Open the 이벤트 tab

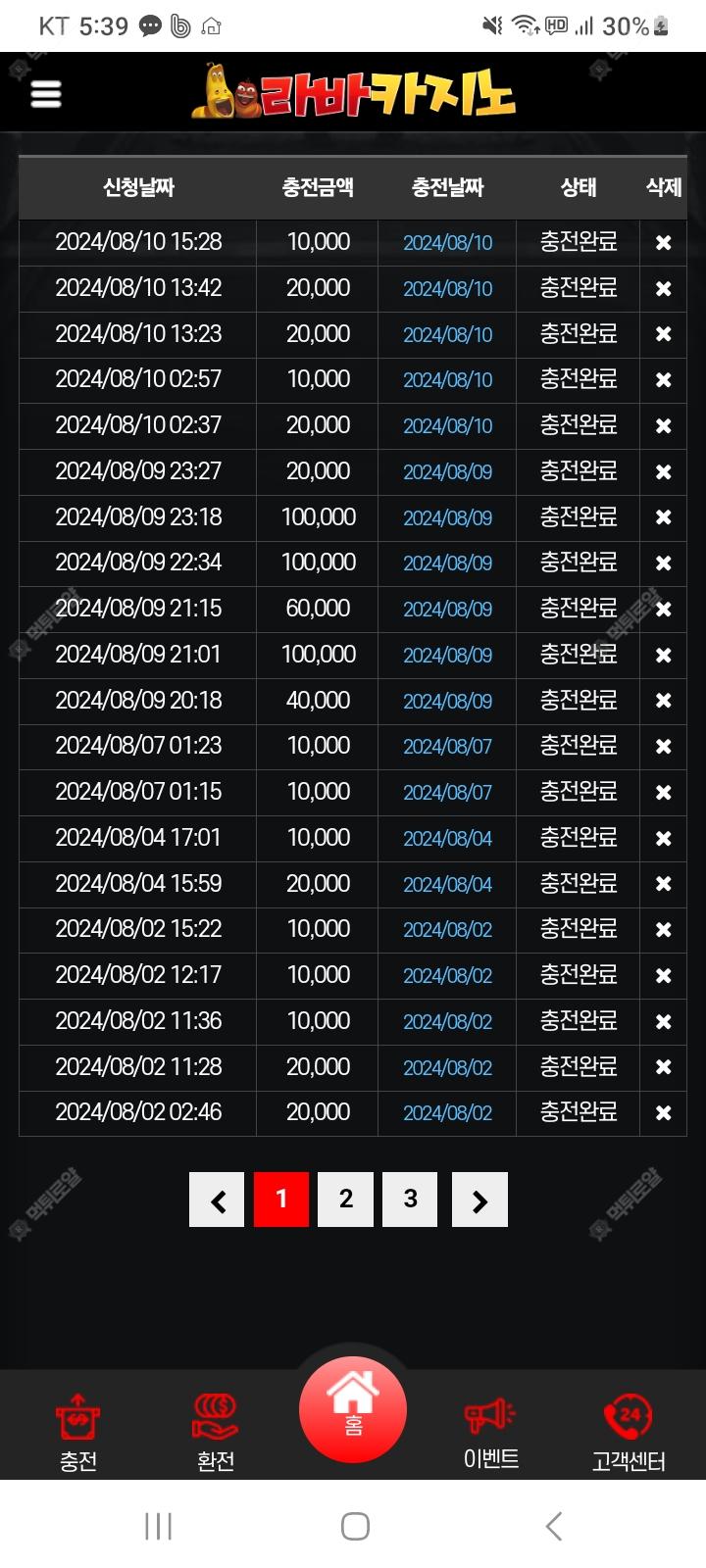tap(490, 1434)
